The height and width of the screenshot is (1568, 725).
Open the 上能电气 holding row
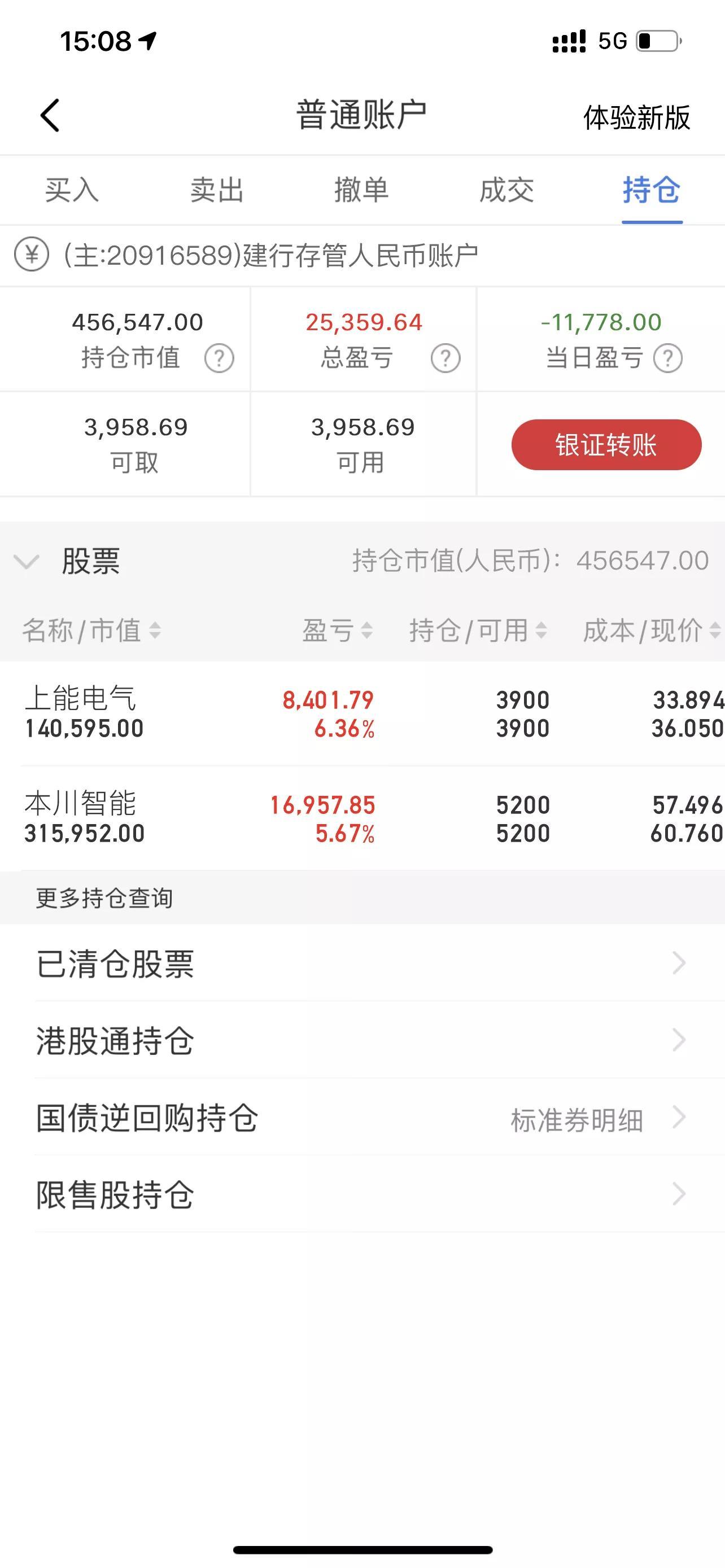[362, 713]
